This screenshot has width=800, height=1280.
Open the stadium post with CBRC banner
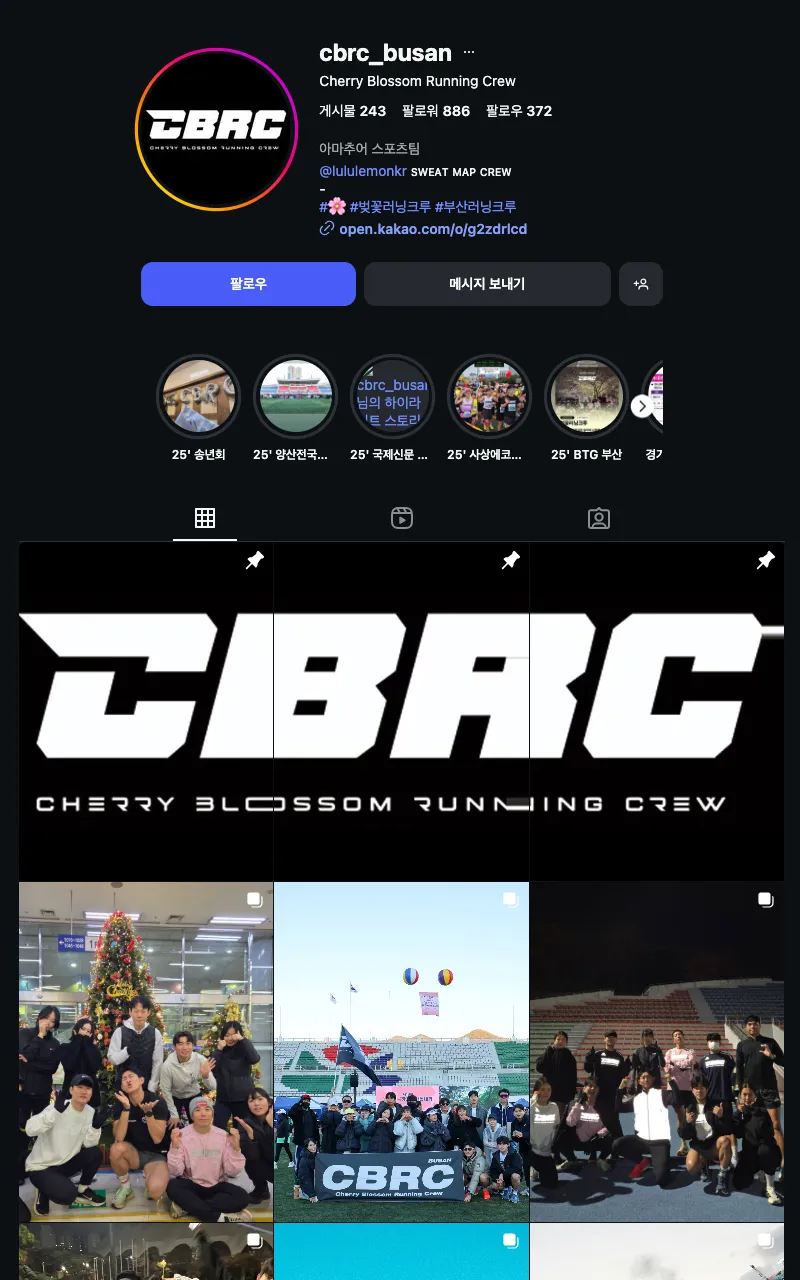401,1050
